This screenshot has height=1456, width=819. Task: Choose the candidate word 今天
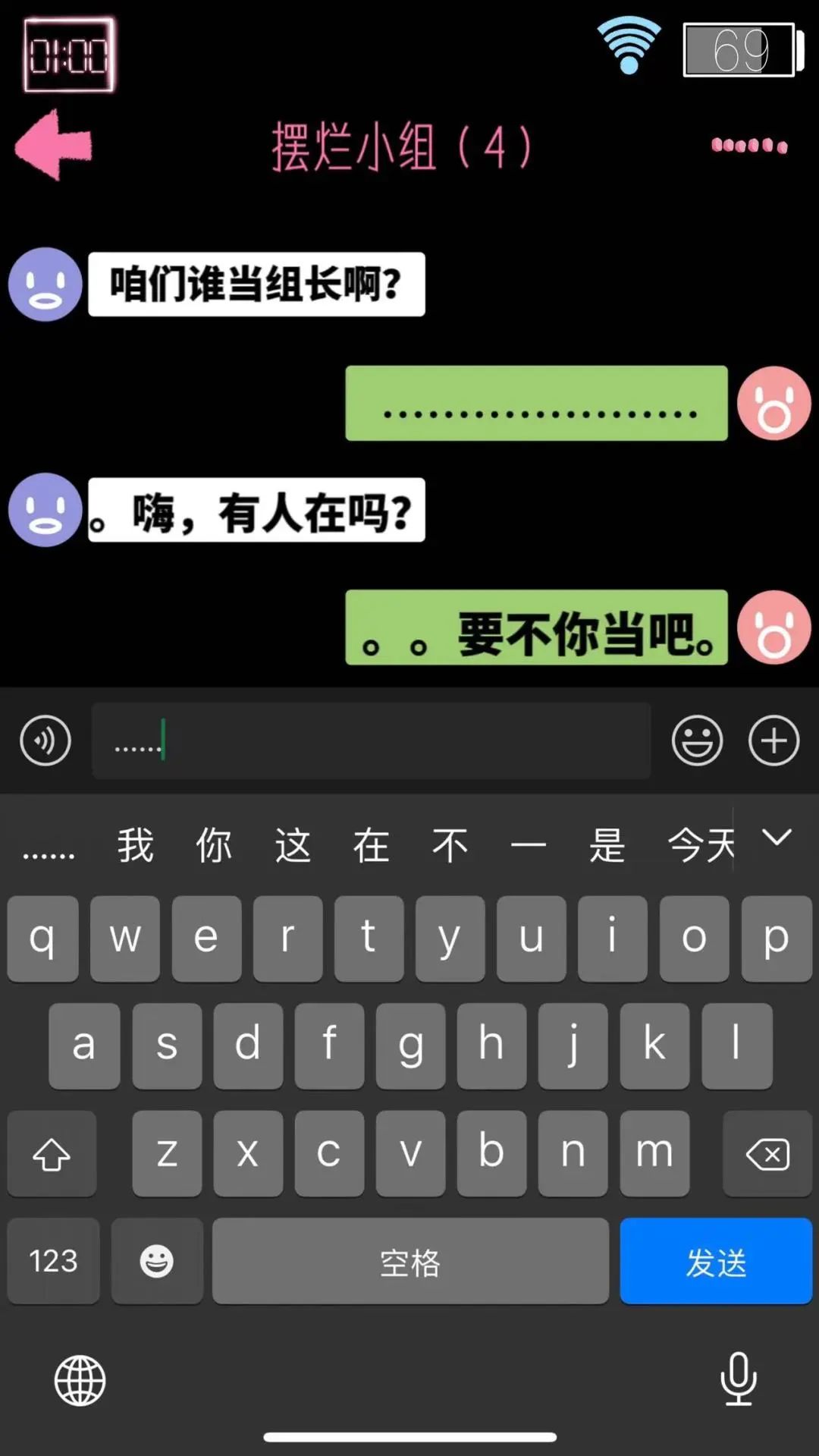point(701,845)
